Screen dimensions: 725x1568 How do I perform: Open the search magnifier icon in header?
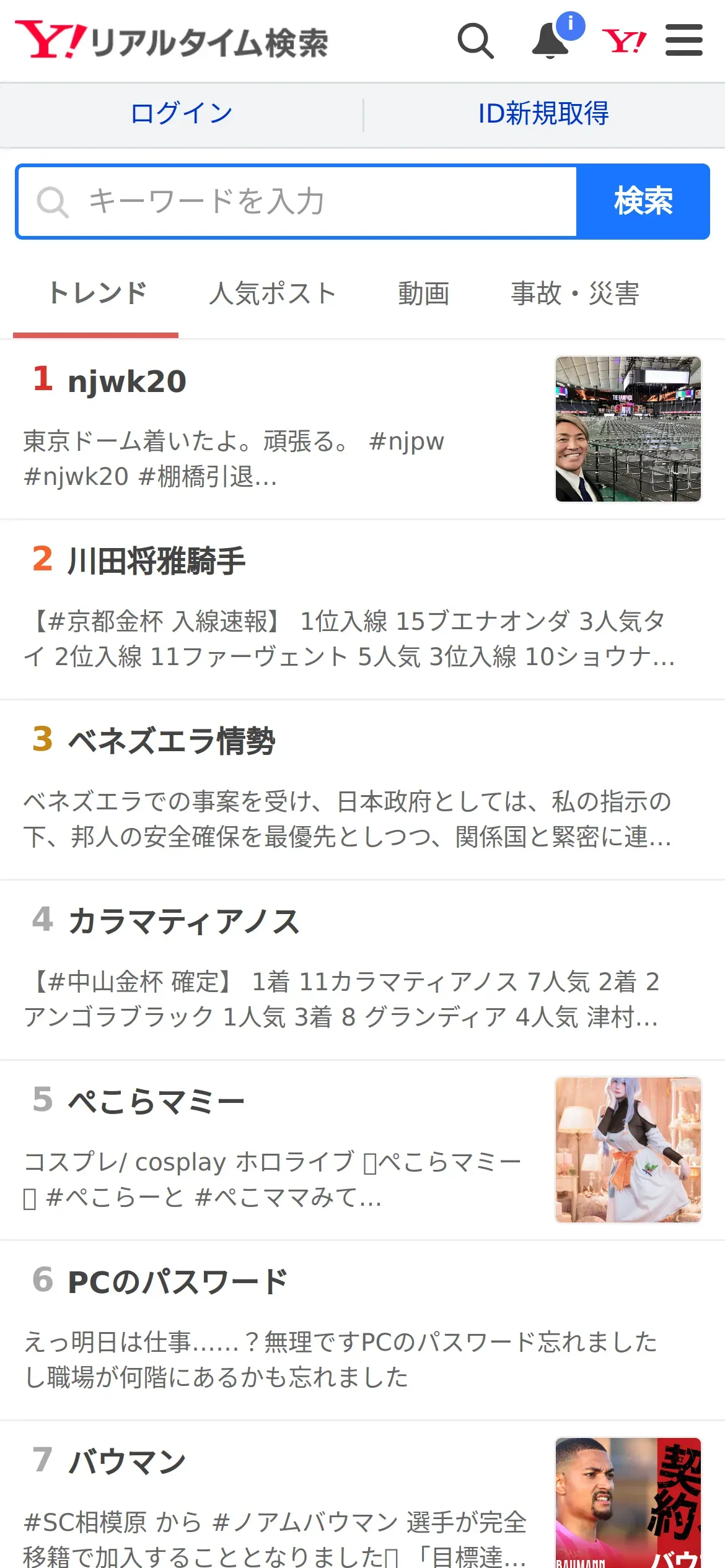(475, 41)
